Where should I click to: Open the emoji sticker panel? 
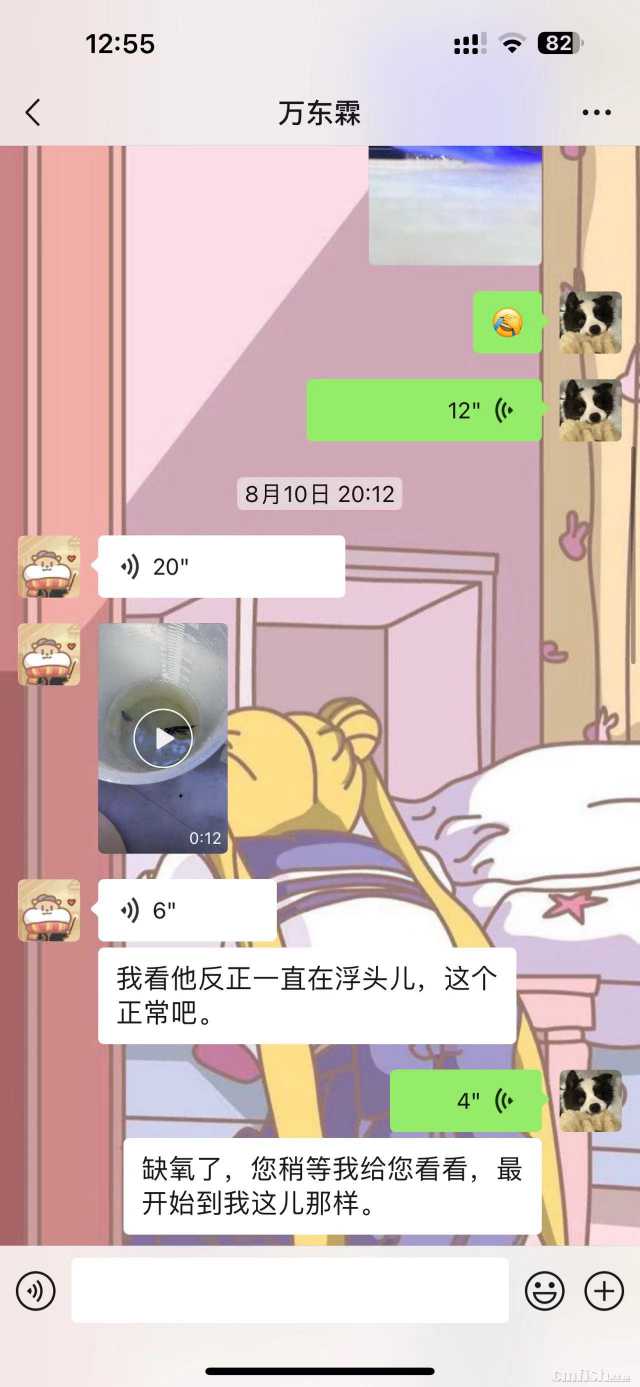(x=545, y=1291)
